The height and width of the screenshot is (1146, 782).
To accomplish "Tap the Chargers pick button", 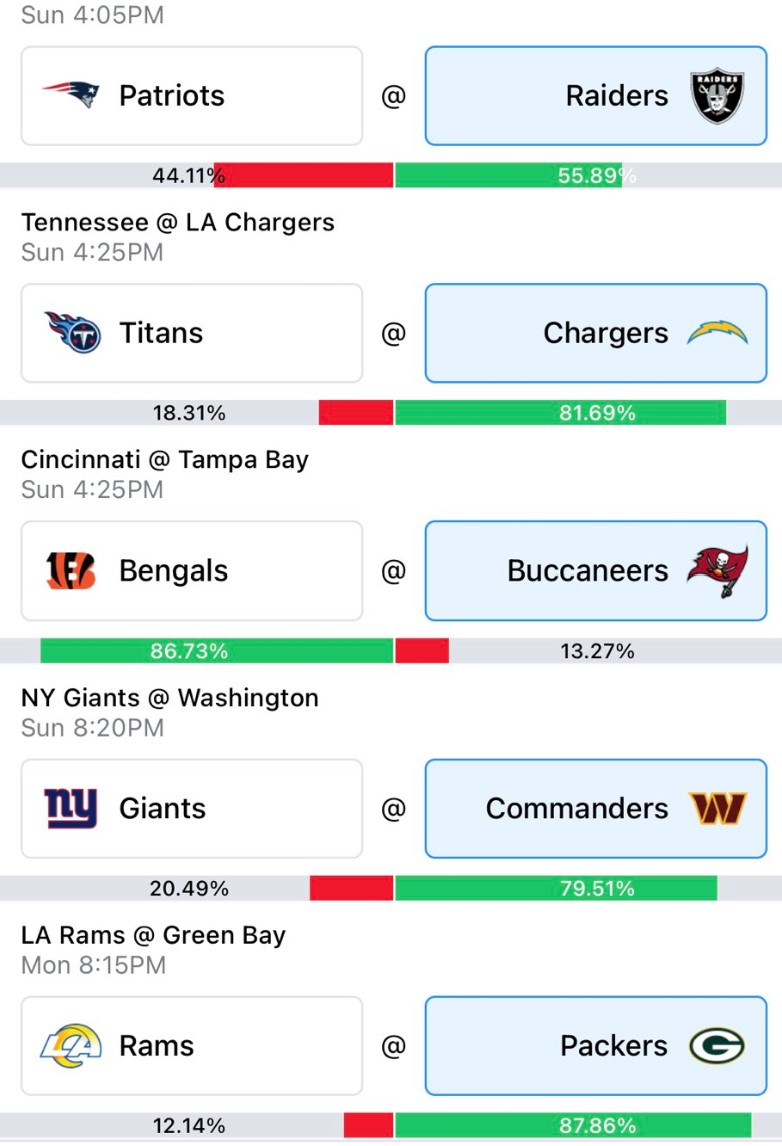I will tap(596, 333).
